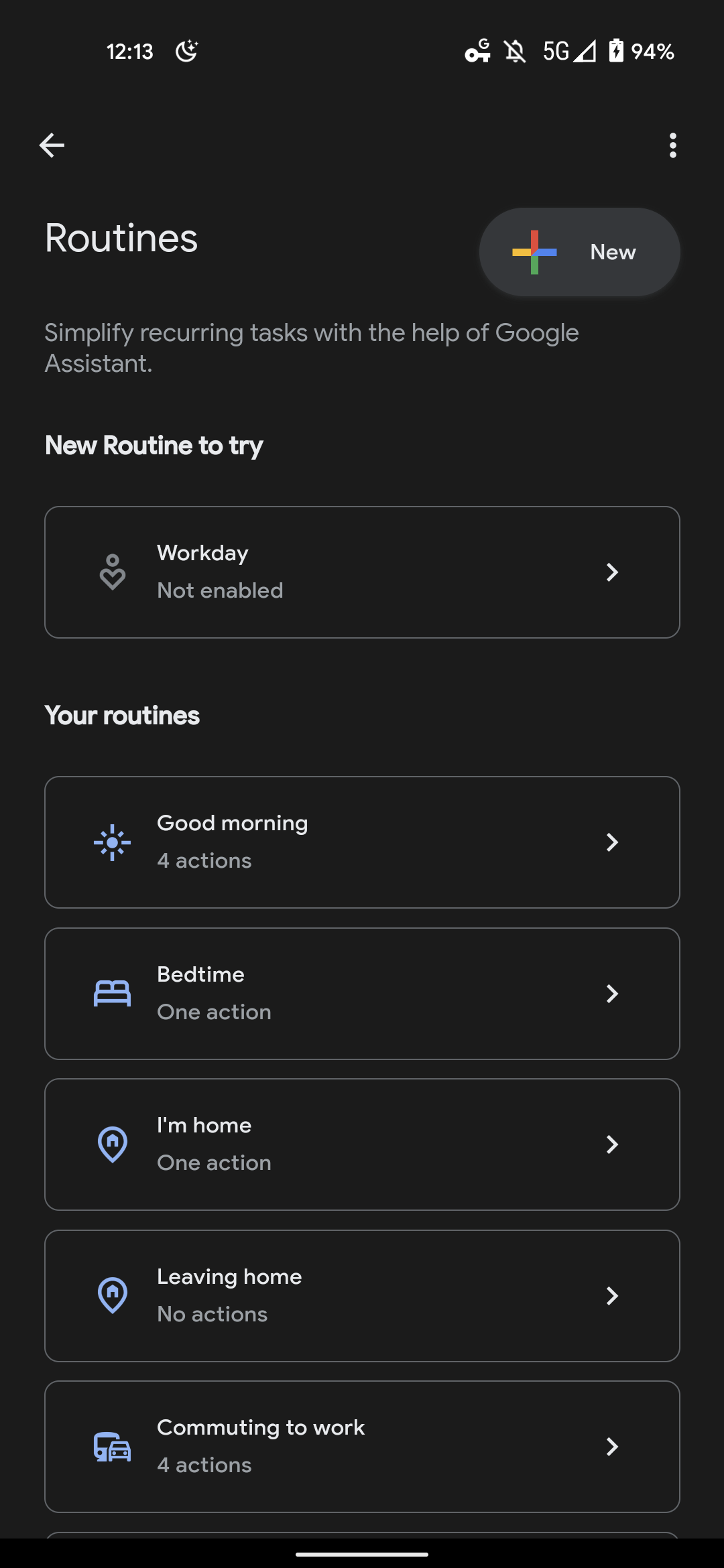
Task: Open the Workday suggested routine
Action: 362,572
